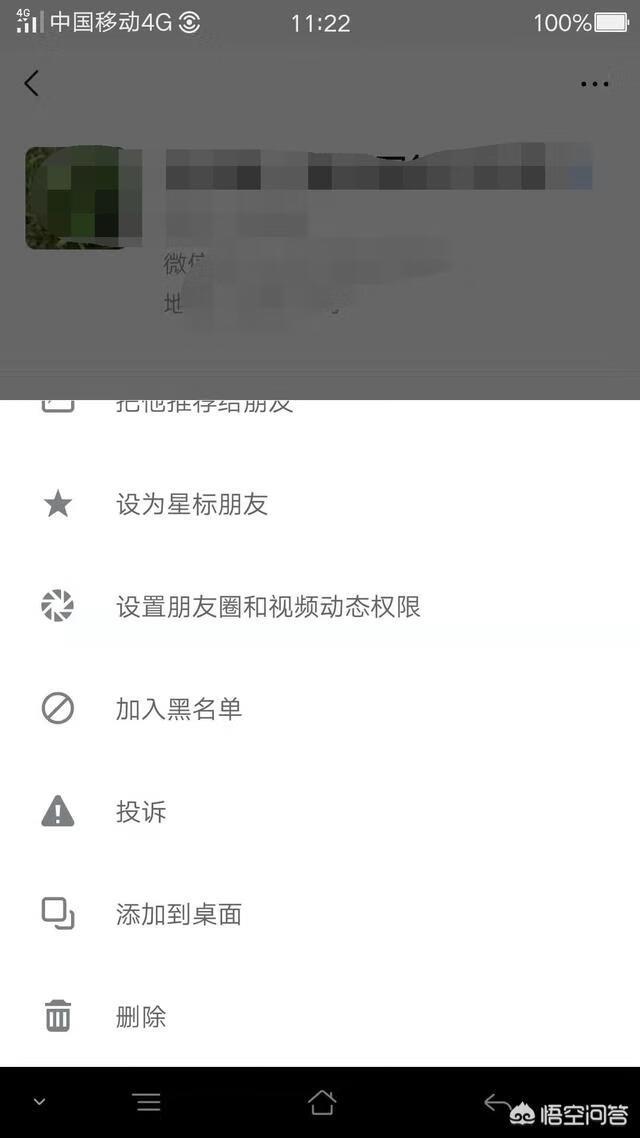Open Moments and video status permissions

pos(268,607)
